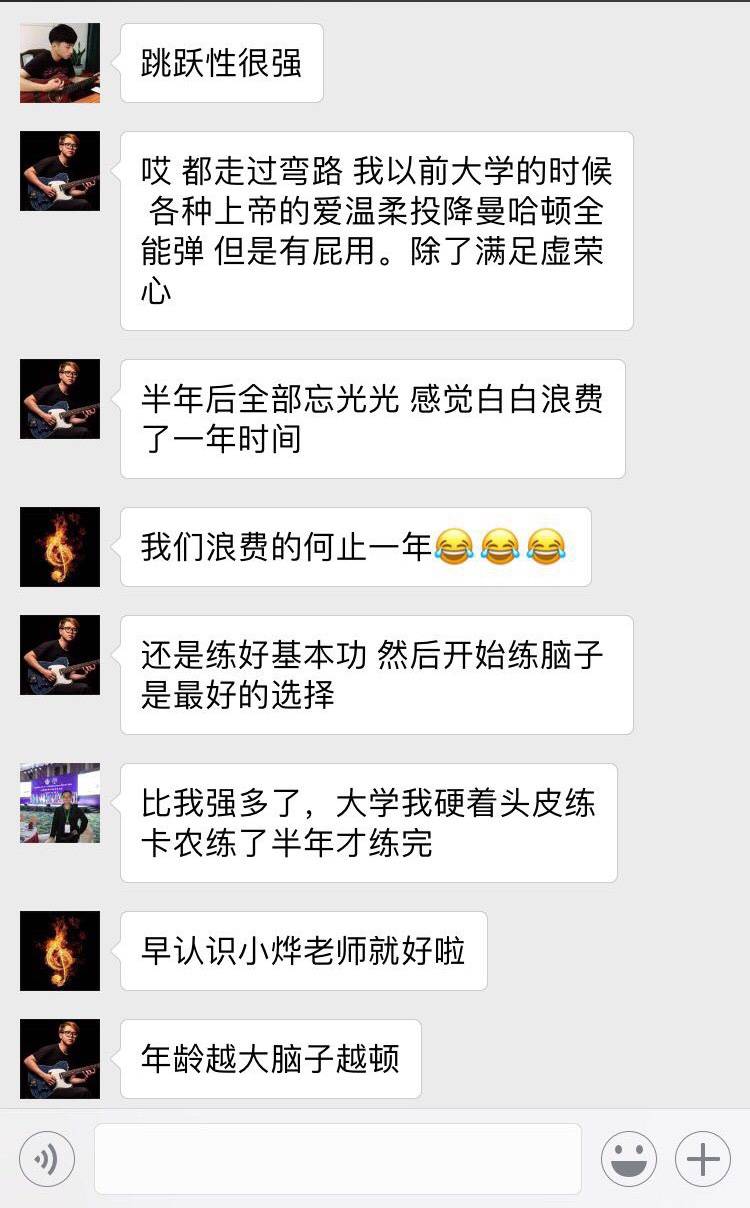Image resolution: width=750 pixels, height=1208 pixels.
Task: Open the plus attachments menu
Action: coord(703,1159)
